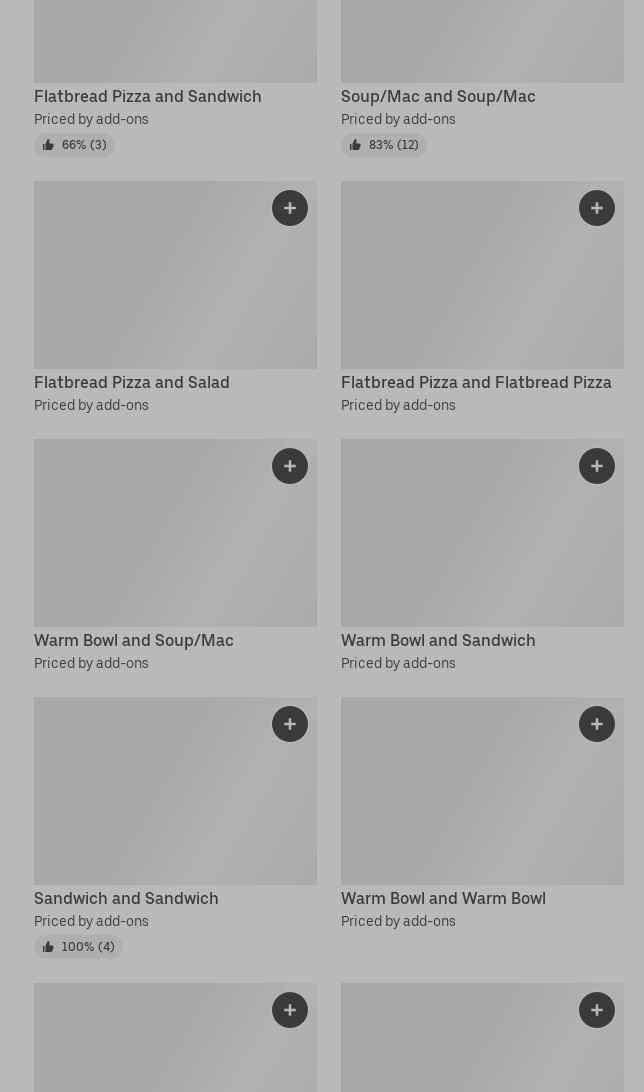
Task: Open Warm Bowl and Sandwich details
Action: click(x=437, y=640)
